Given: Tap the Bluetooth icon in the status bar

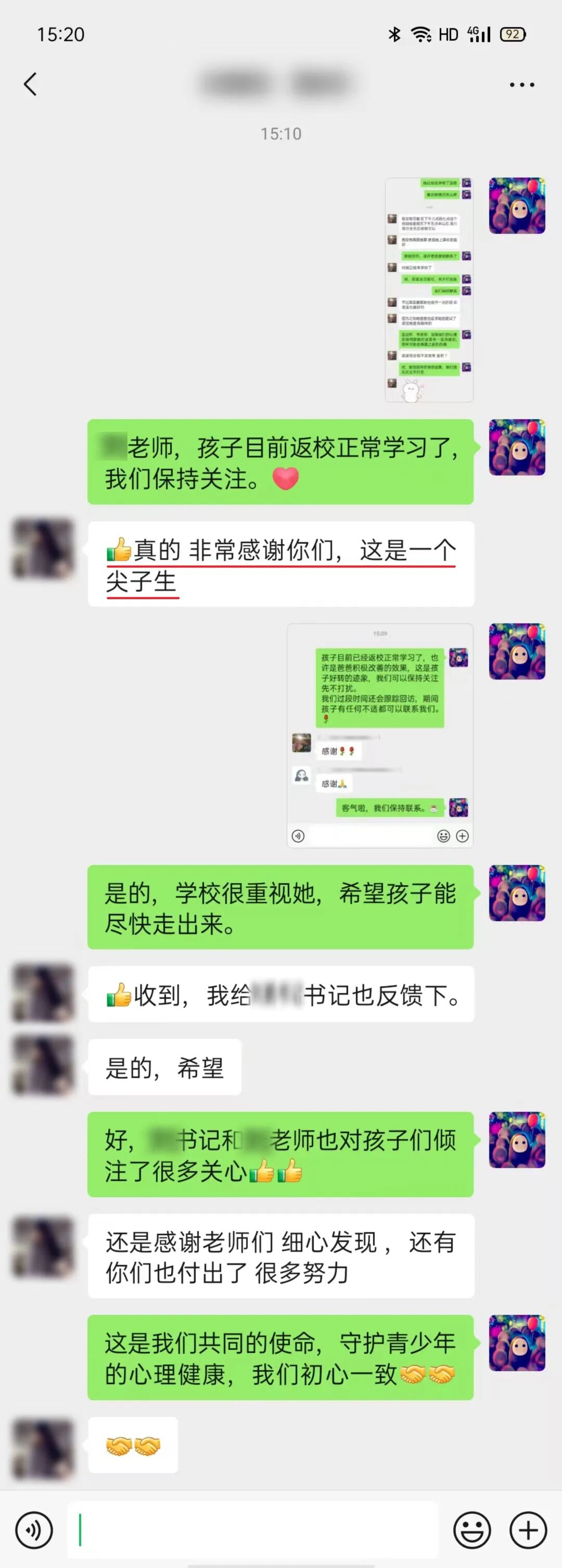Looking at the screenshot, I should coord(393,35).
